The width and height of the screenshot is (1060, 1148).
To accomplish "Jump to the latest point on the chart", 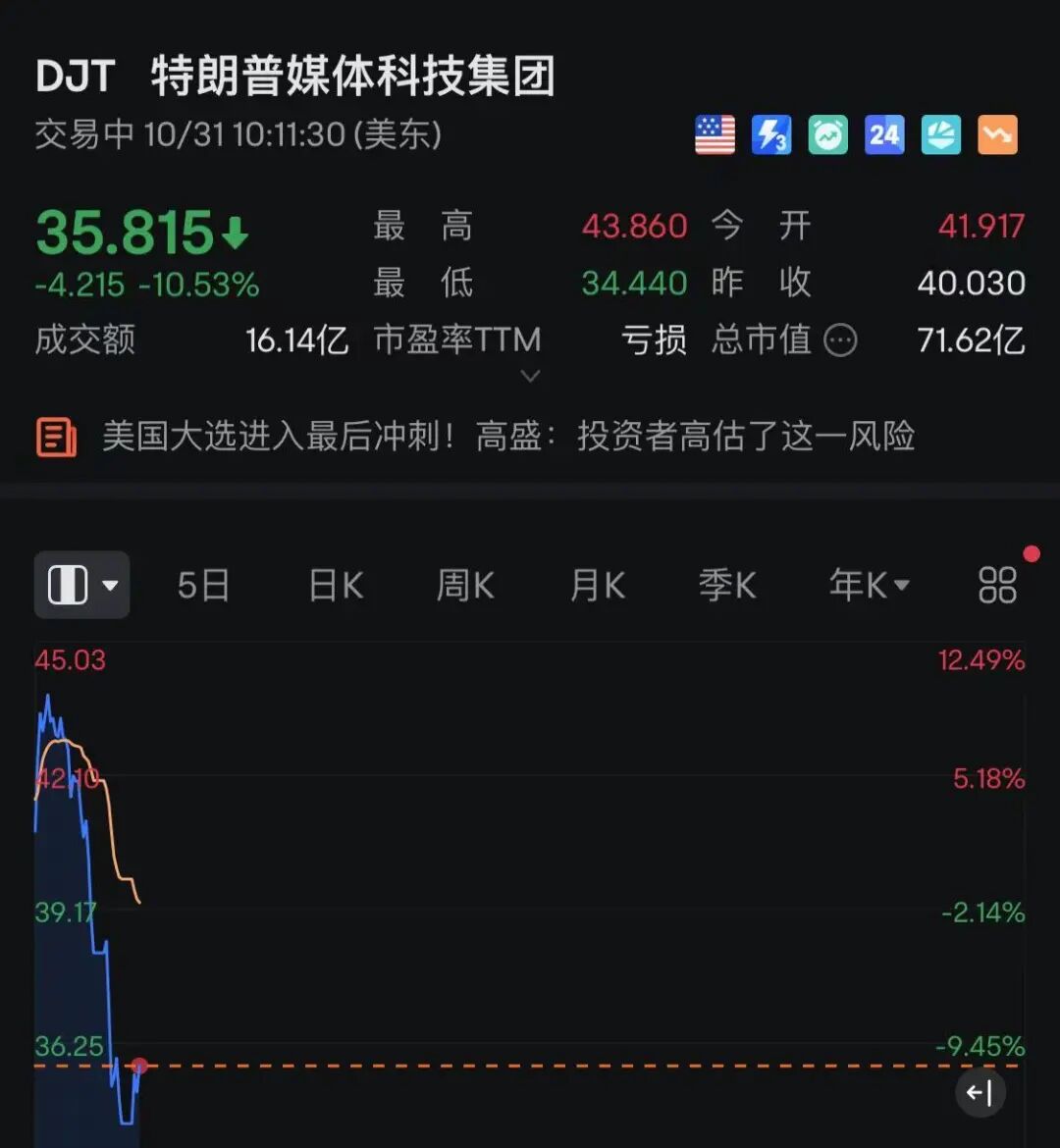I will (x=980, y=1092).
